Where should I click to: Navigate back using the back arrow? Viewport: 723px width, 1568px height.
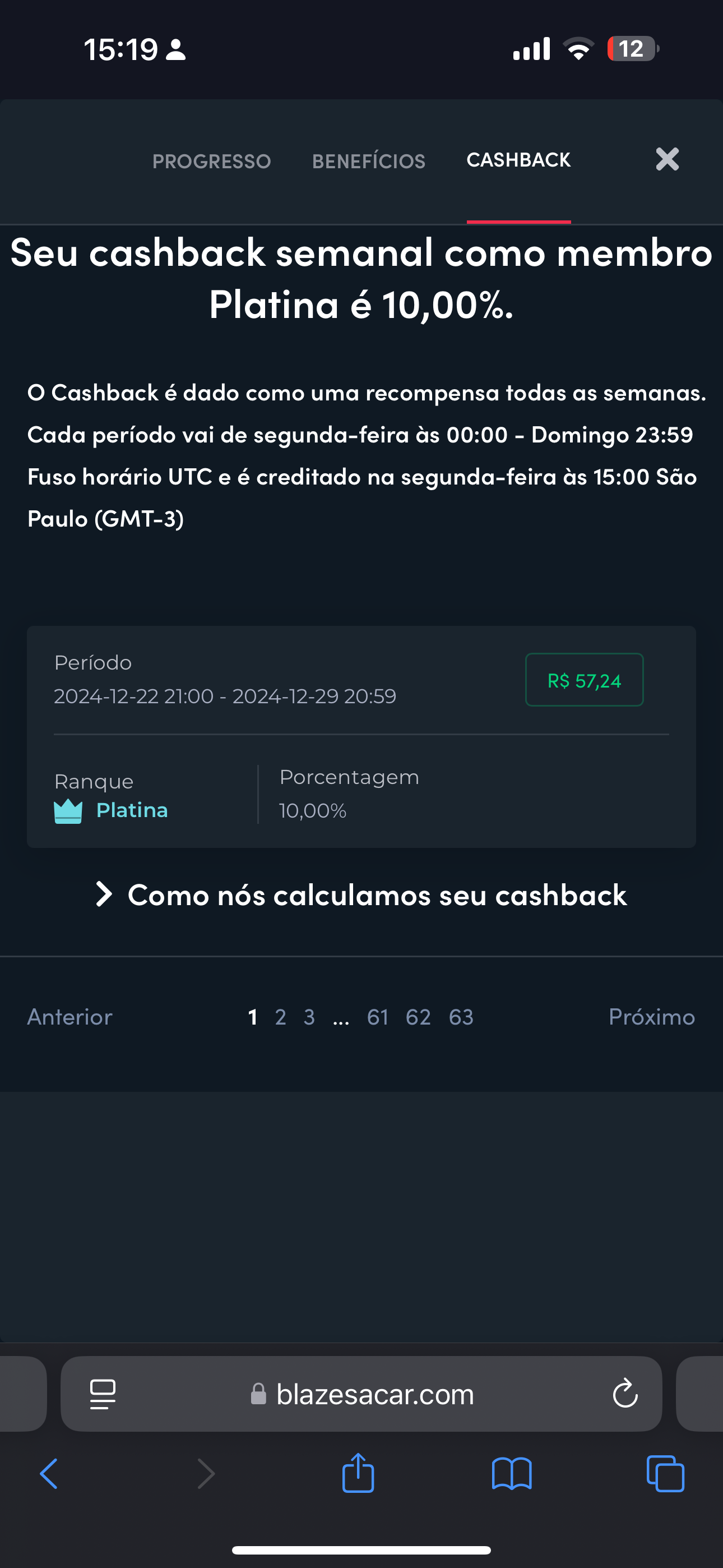point(49,1474)
